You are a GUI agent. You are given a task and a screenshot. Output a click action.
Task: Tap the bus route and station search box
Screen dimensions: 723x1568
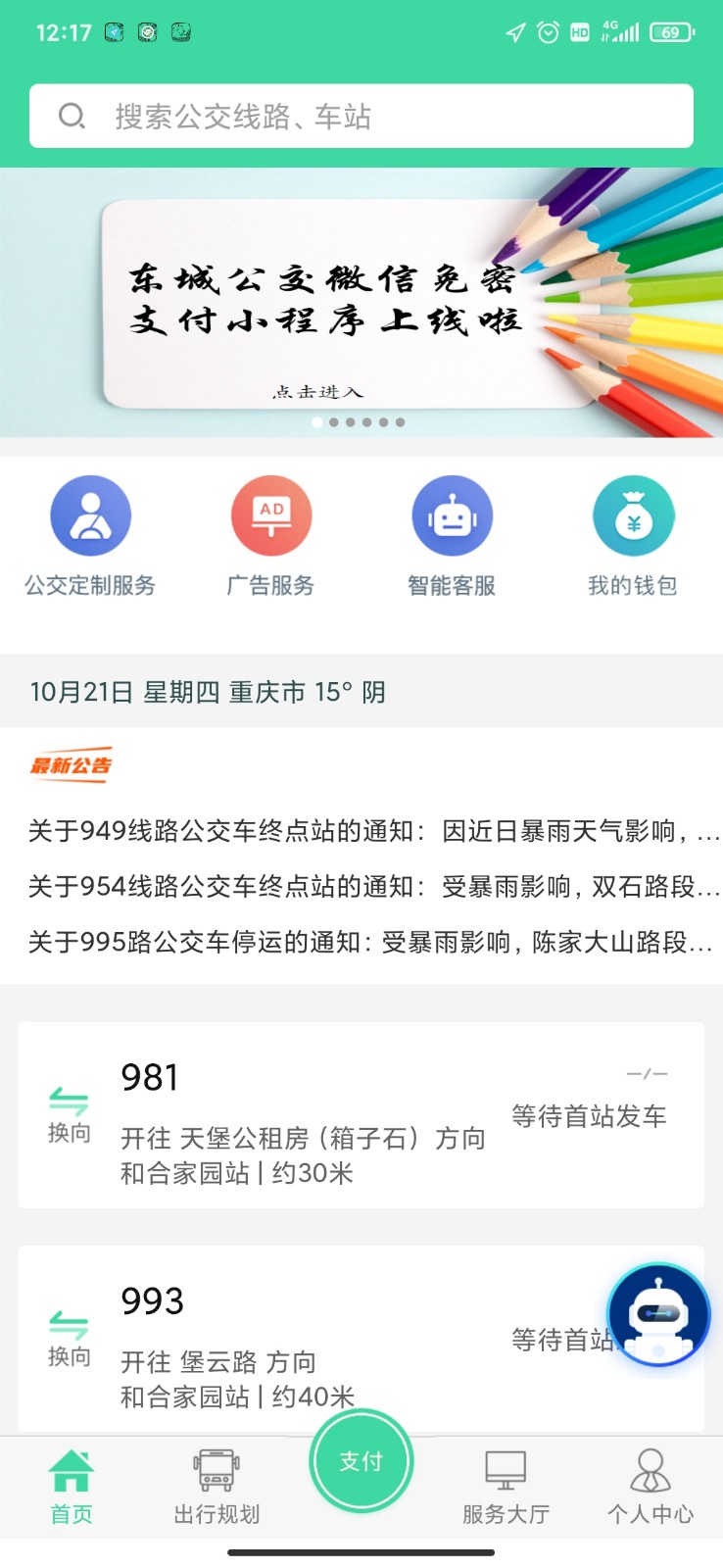click(x=361, y=117)
